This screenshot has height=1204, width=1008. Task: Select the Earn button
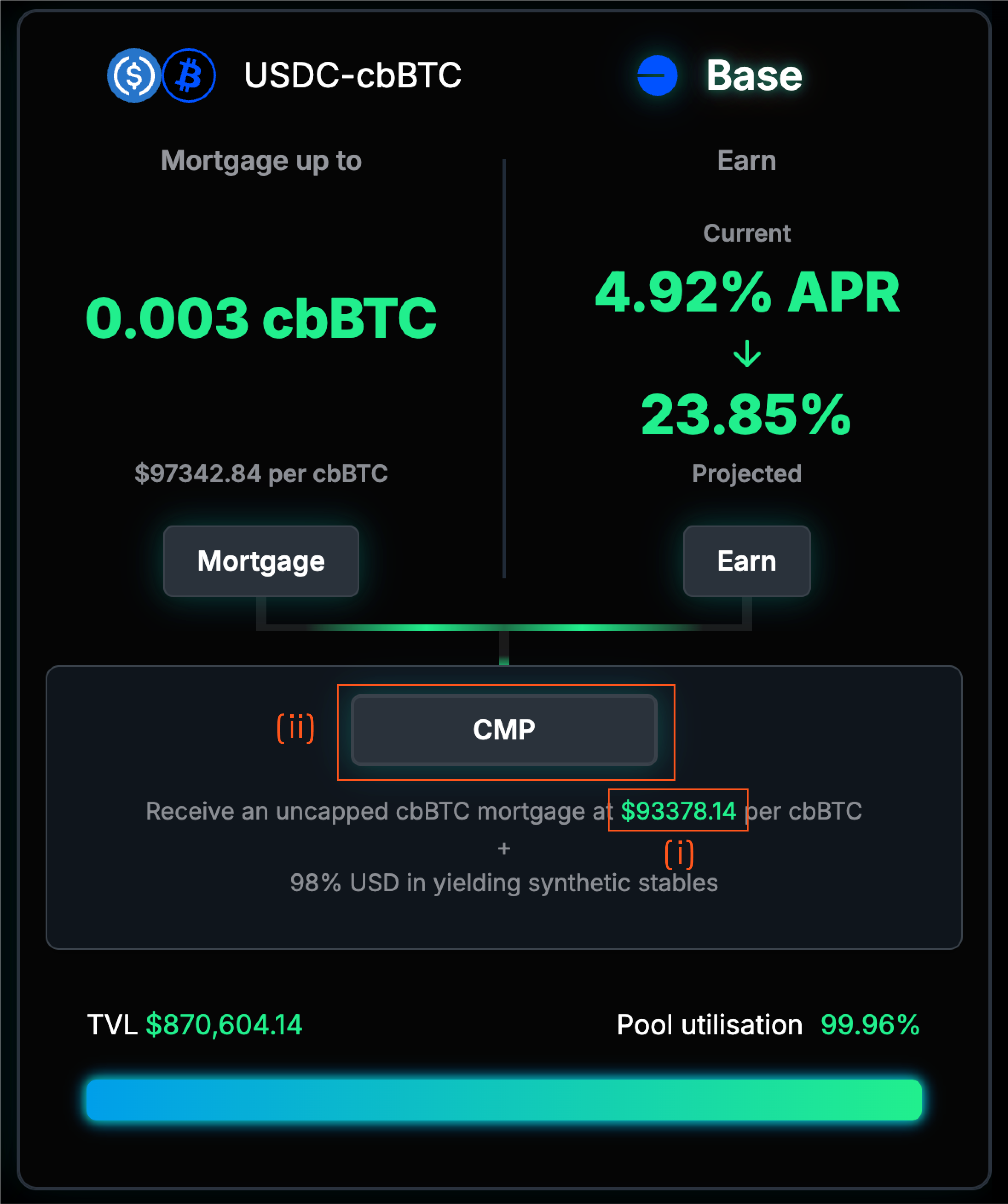point(747,561)
